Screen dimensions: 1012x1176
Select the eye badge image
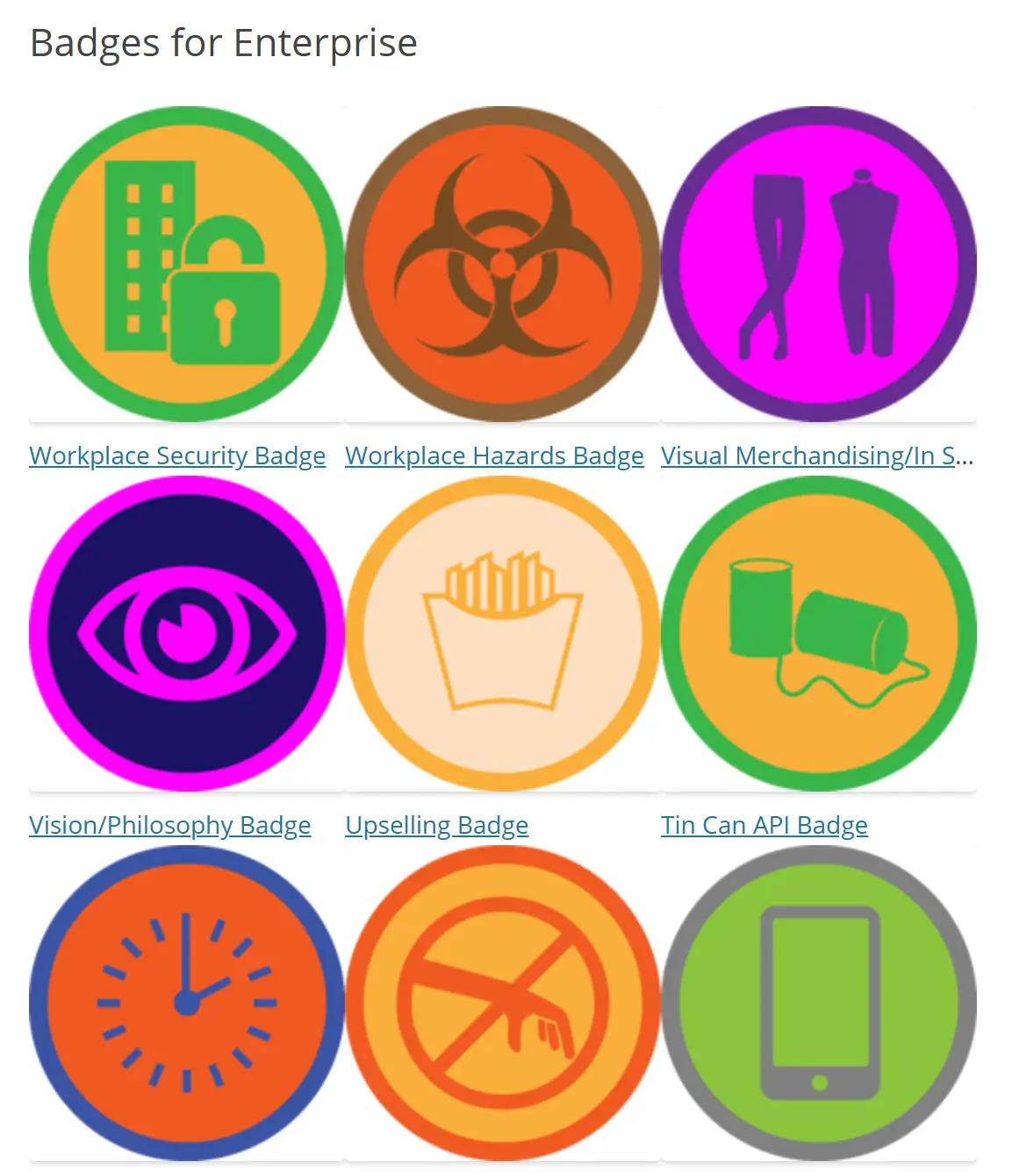tap(187, 634)
